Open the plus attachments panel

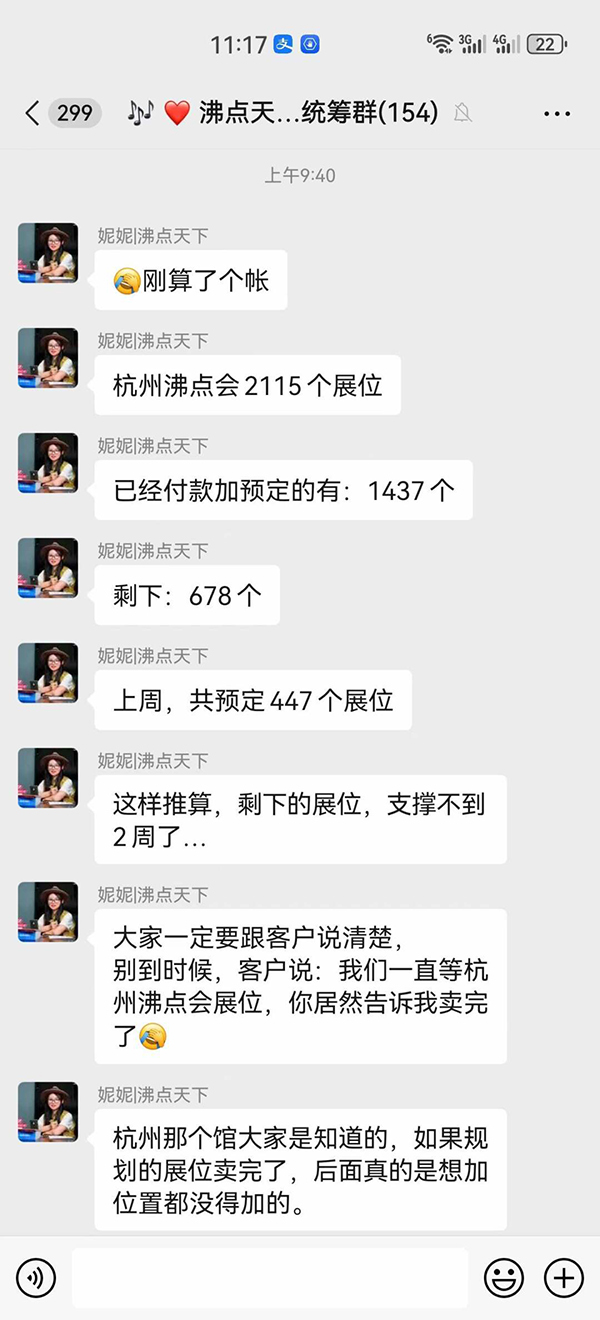click(563, 1277)
